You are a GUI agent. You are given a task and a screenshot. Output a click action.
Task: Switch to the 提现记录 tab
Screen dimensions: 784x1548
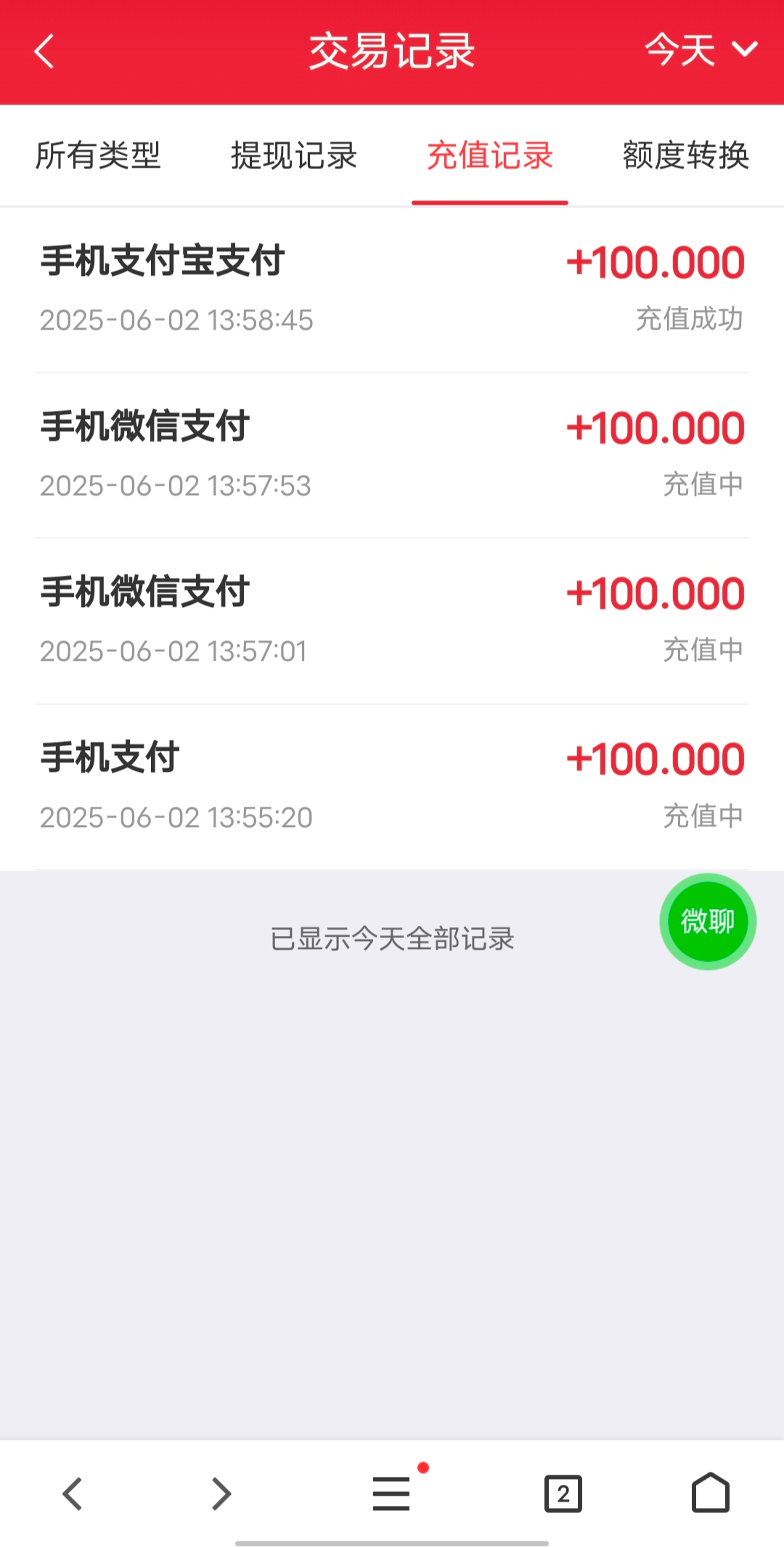coord(294,155)
